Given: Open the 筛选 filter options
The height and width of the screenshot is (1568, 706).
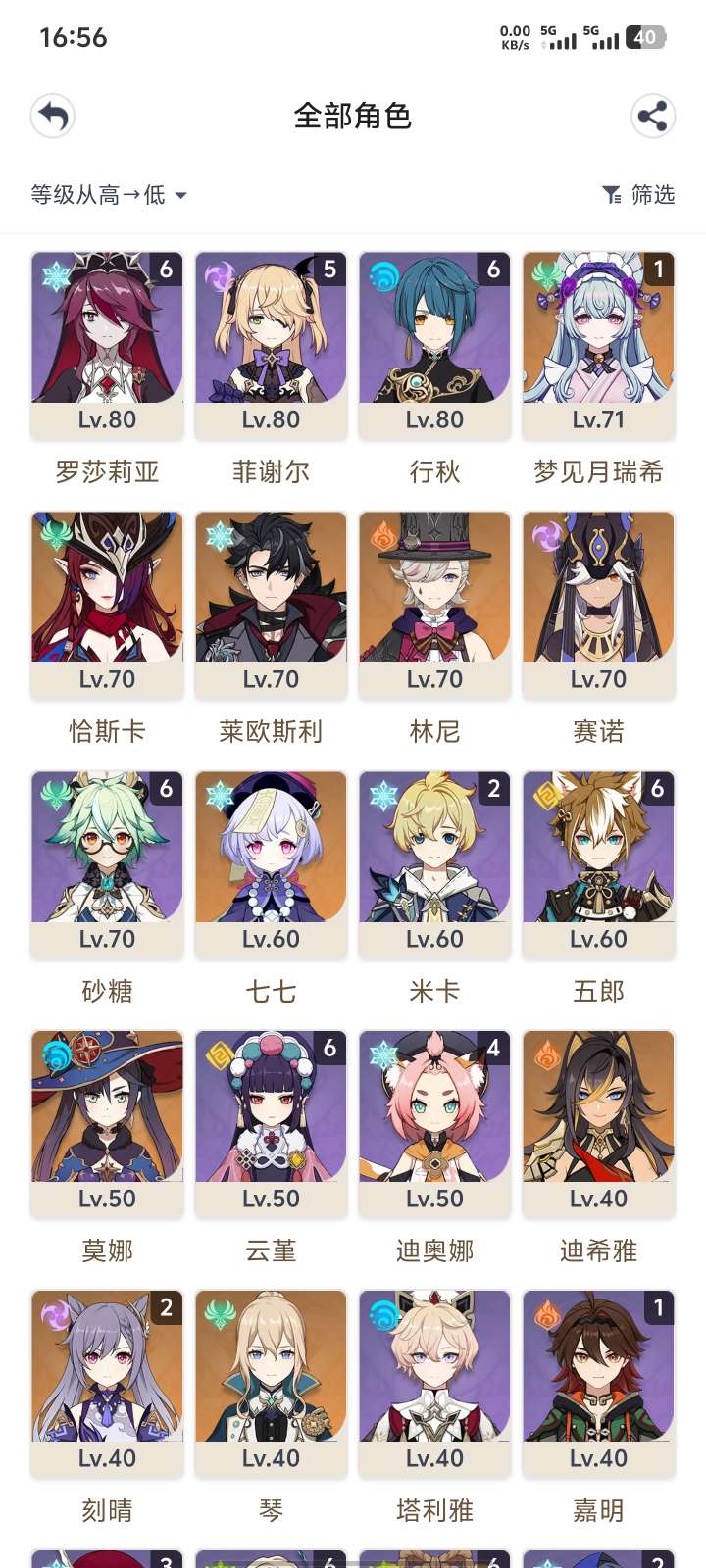Looking at the screenshot, I should point(638,195).
